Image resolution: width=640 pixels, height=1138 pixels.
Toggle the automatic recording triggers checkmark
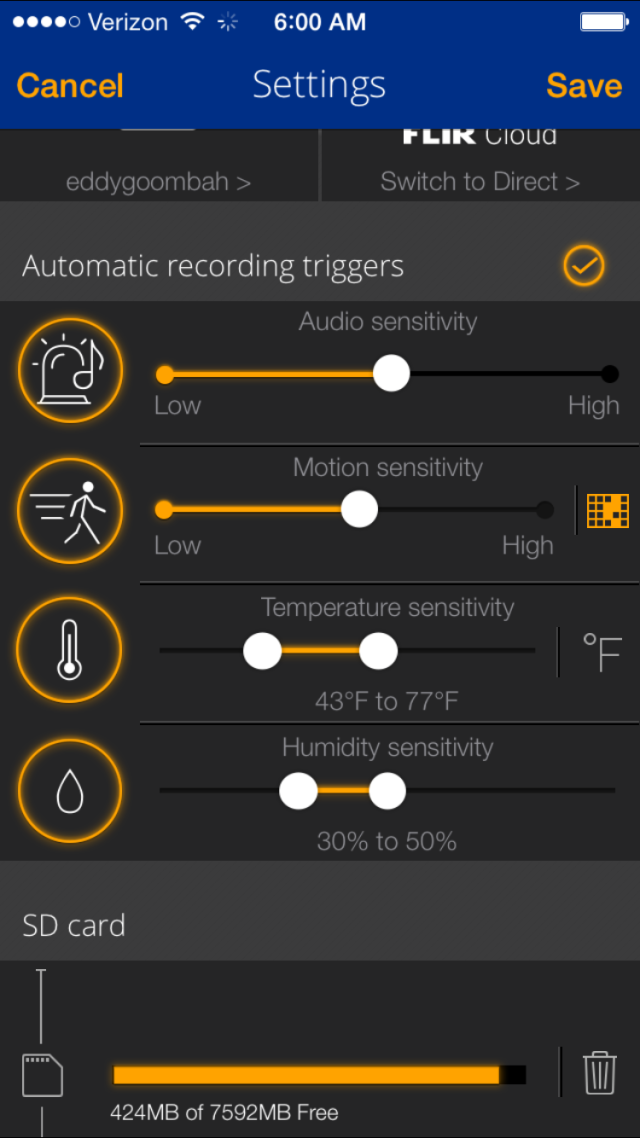583,266
